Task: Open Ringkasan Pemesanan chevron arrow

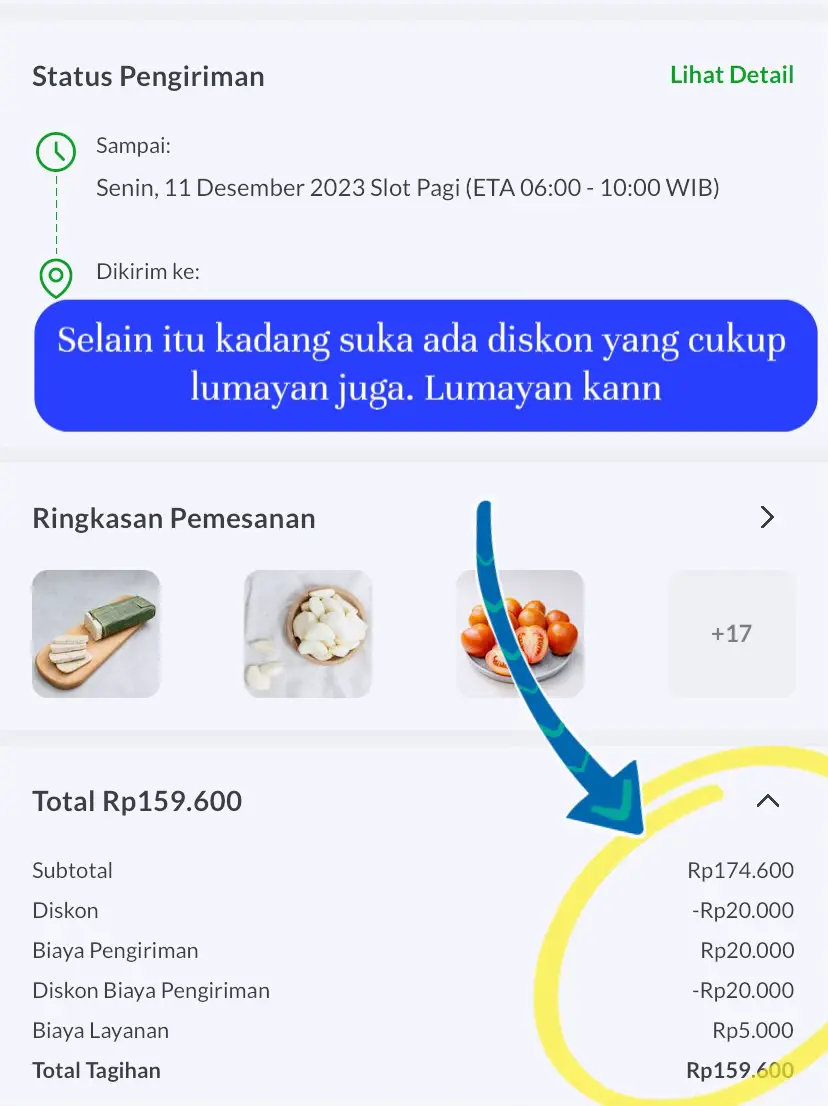Action: click(x=767, y=517)
